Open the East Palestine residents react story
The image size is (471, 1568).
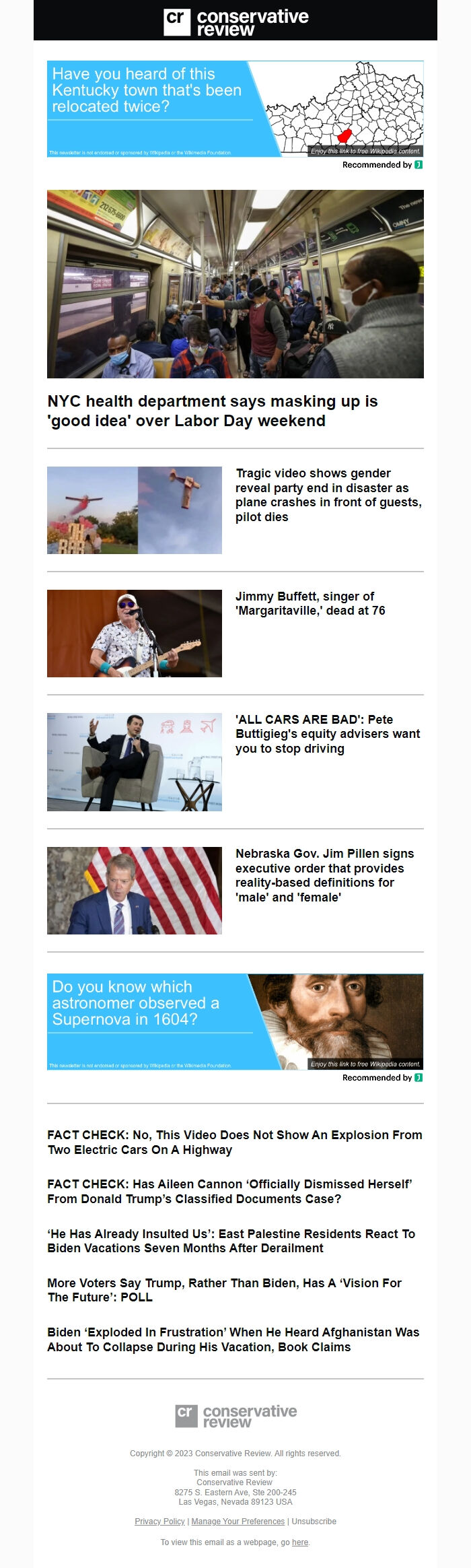[x=231, y=1241]
